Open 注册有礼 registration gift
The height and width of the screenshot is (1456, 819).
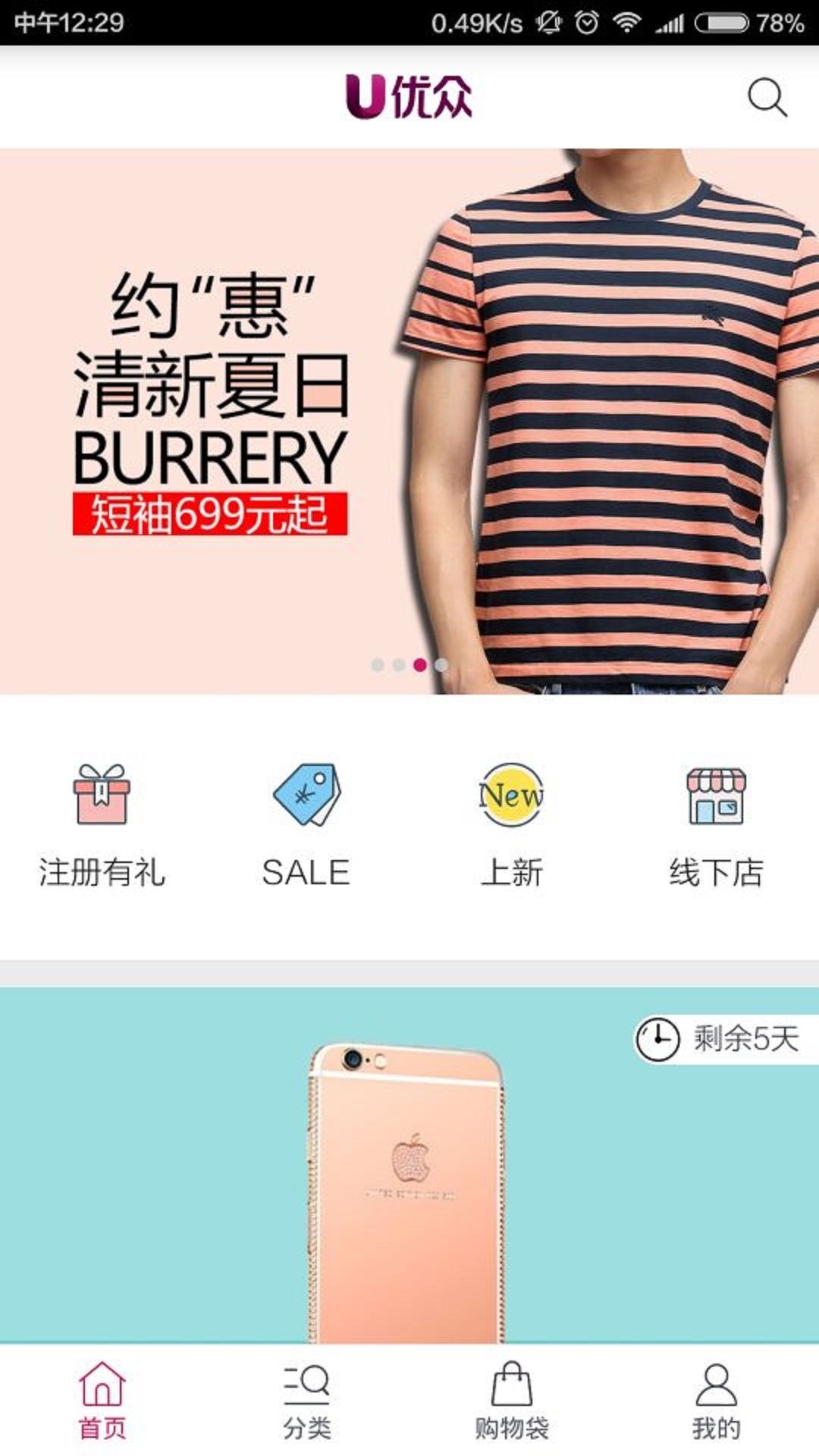tap(102, 825)
